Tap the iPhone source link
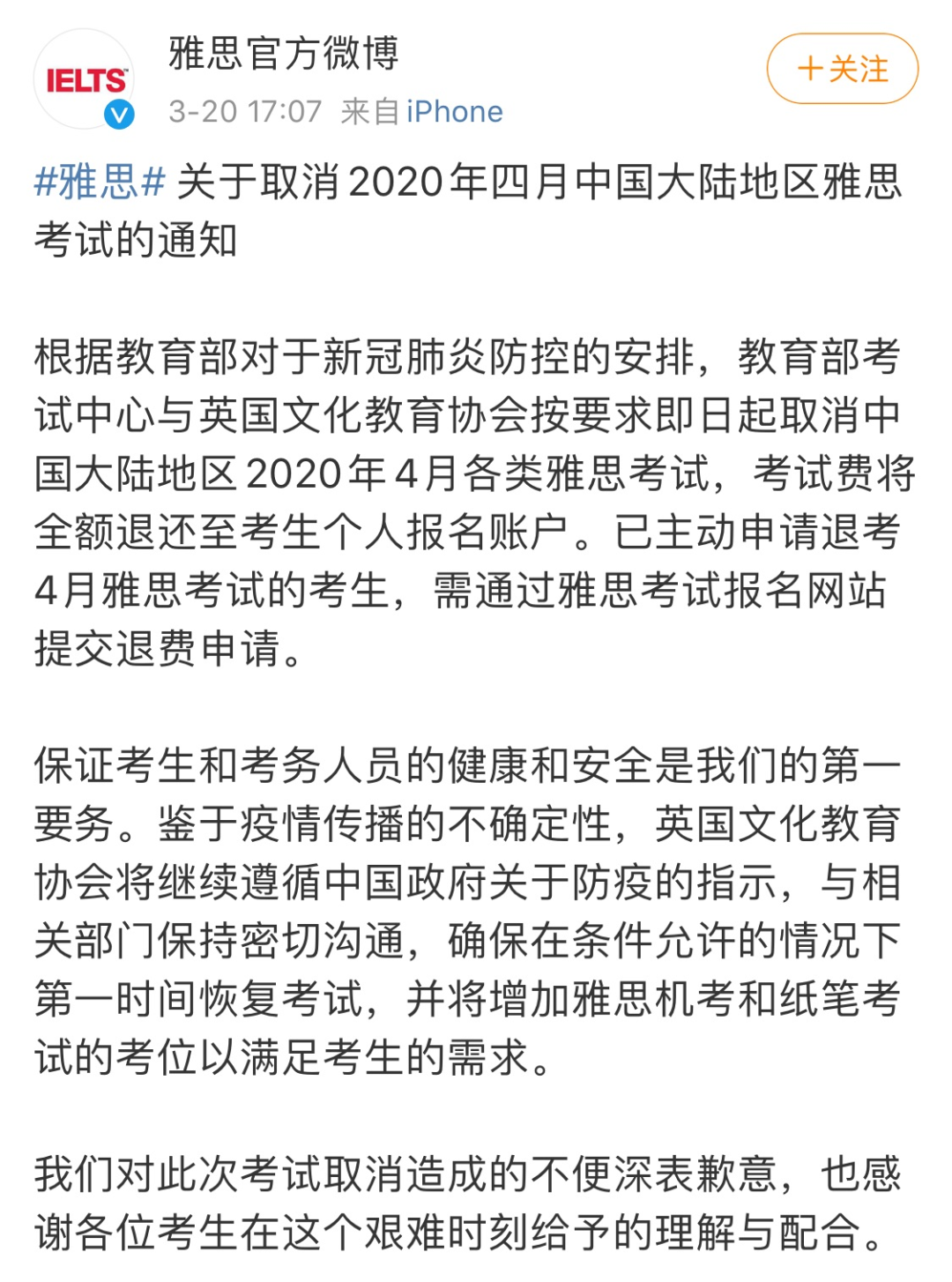 (x=454, y=112)
